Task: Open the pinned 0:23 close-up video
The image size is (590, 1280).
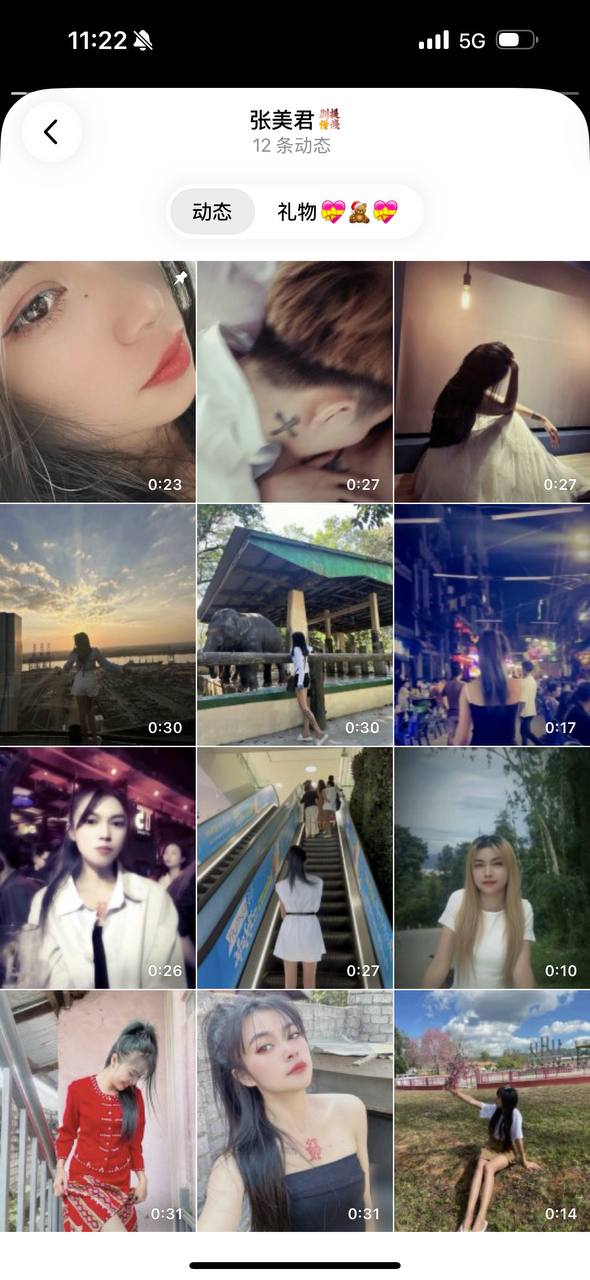Action: click(97, 381)
